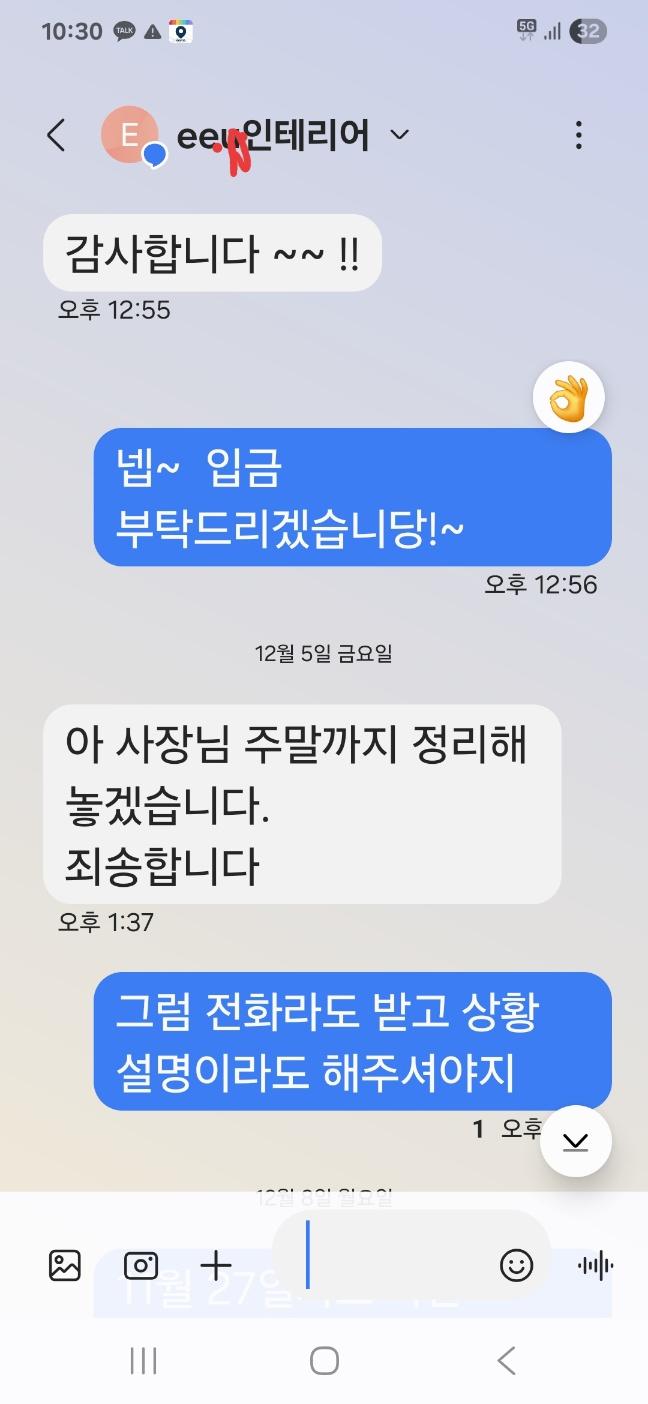This screenshot has width=648, height=1404.
Task: Open the emoji picker
Action: pyautogui.click(x=516, y=1265)
